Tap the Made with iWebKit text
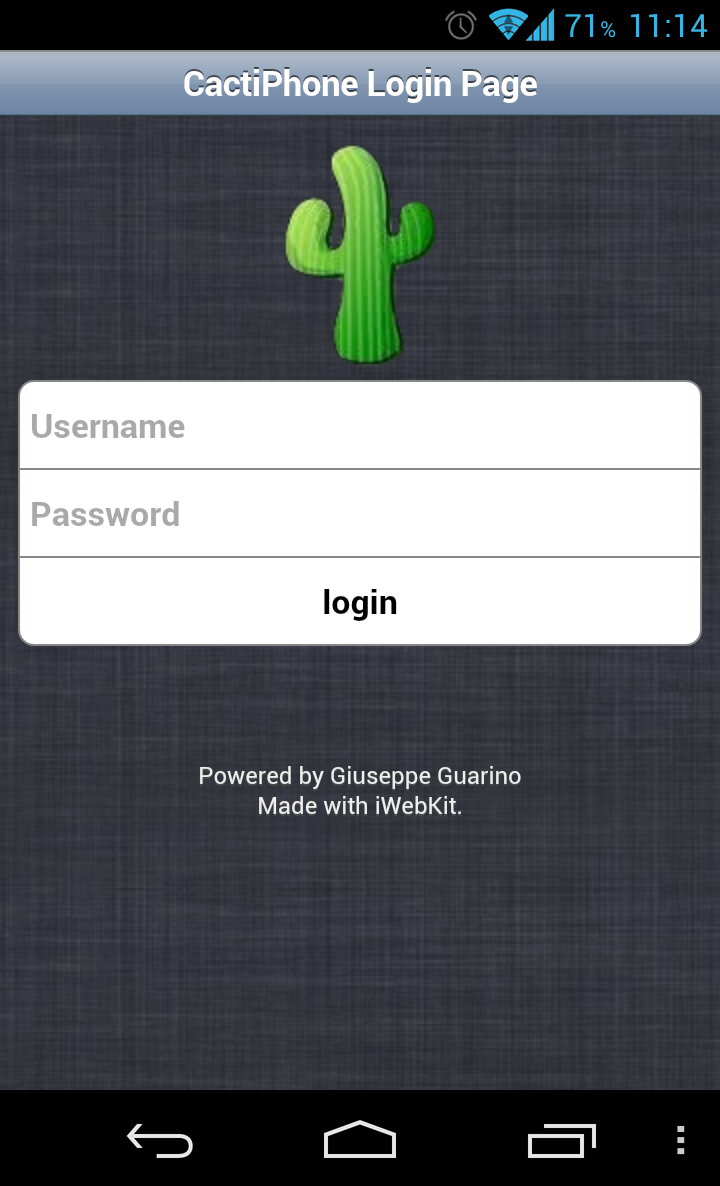 coord(360,806)
